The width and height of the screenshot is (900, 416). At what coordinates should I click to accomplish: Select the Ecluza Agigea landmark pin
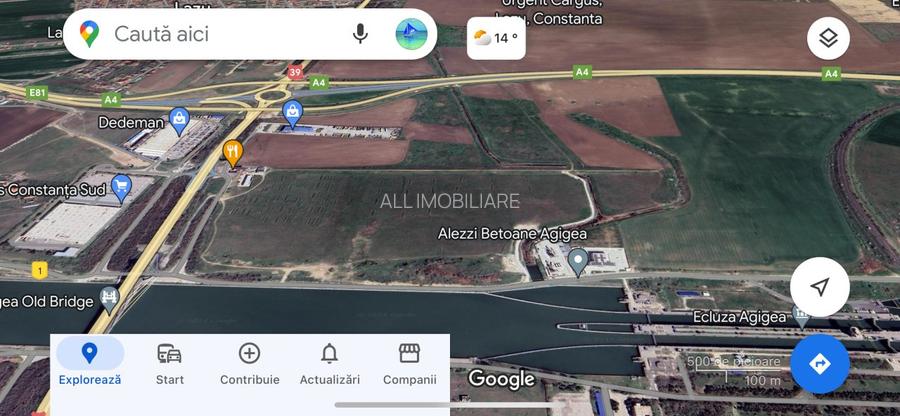coord(801,316)
